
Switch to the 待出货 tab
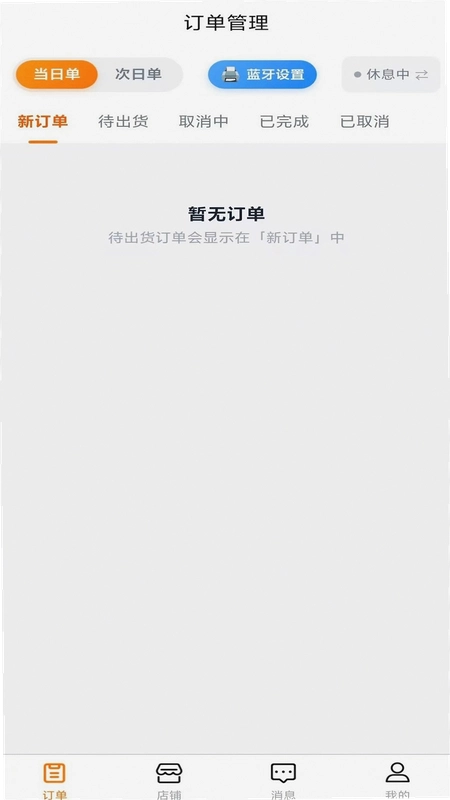tap(123, 122)
